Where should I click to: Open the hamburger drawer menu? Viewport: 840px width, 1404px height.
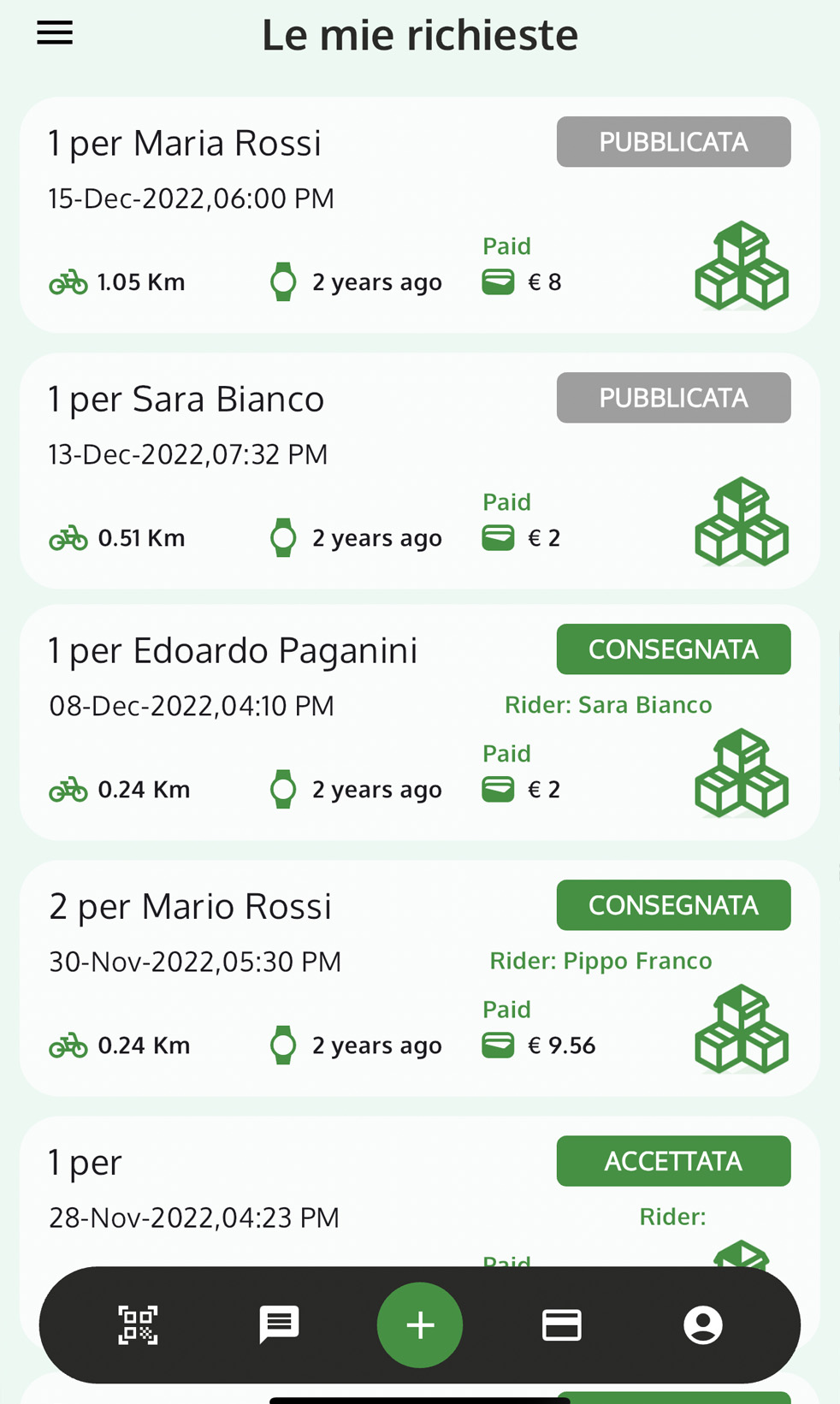pos(55,33)
